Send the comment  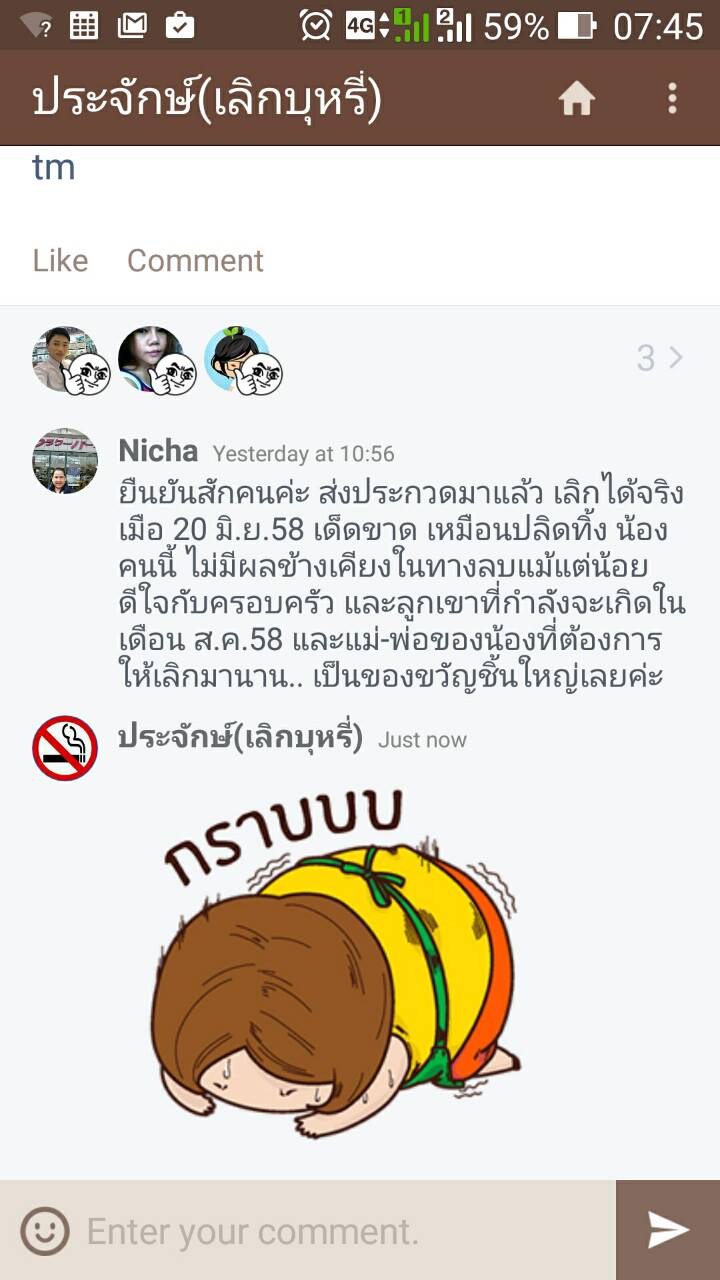tap(668, 1231)
